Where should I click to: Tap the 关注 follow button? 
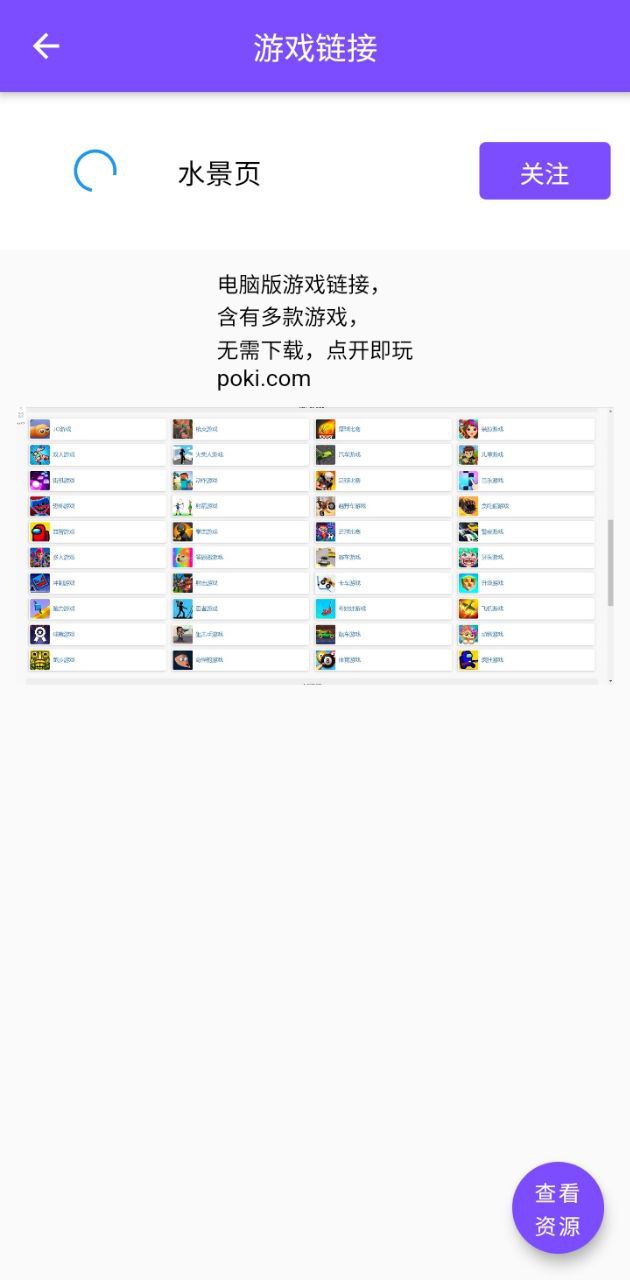click(544, 172)
